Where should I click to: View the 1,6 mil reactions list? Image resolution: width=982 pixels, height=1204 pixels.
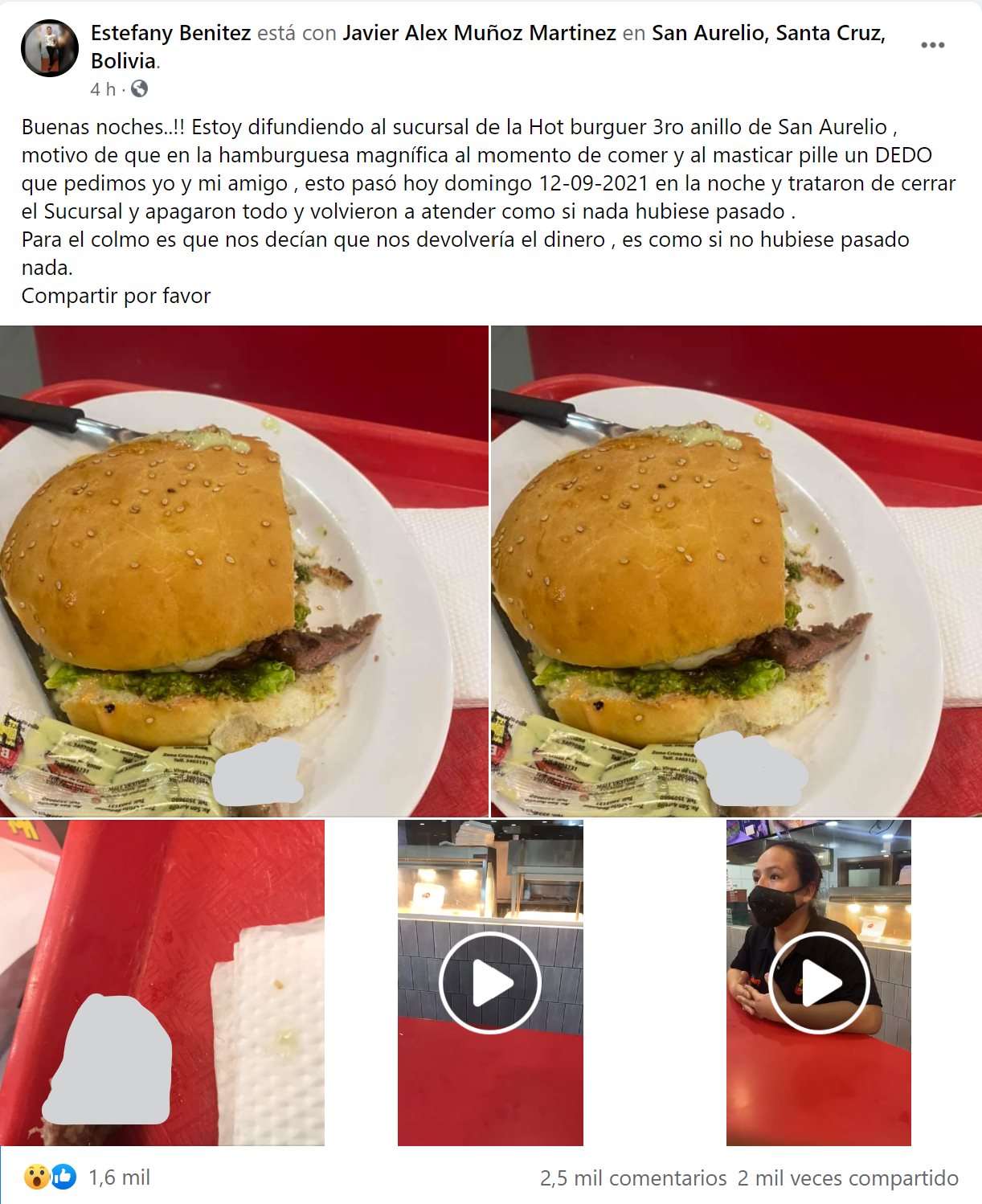(119, 1177)
